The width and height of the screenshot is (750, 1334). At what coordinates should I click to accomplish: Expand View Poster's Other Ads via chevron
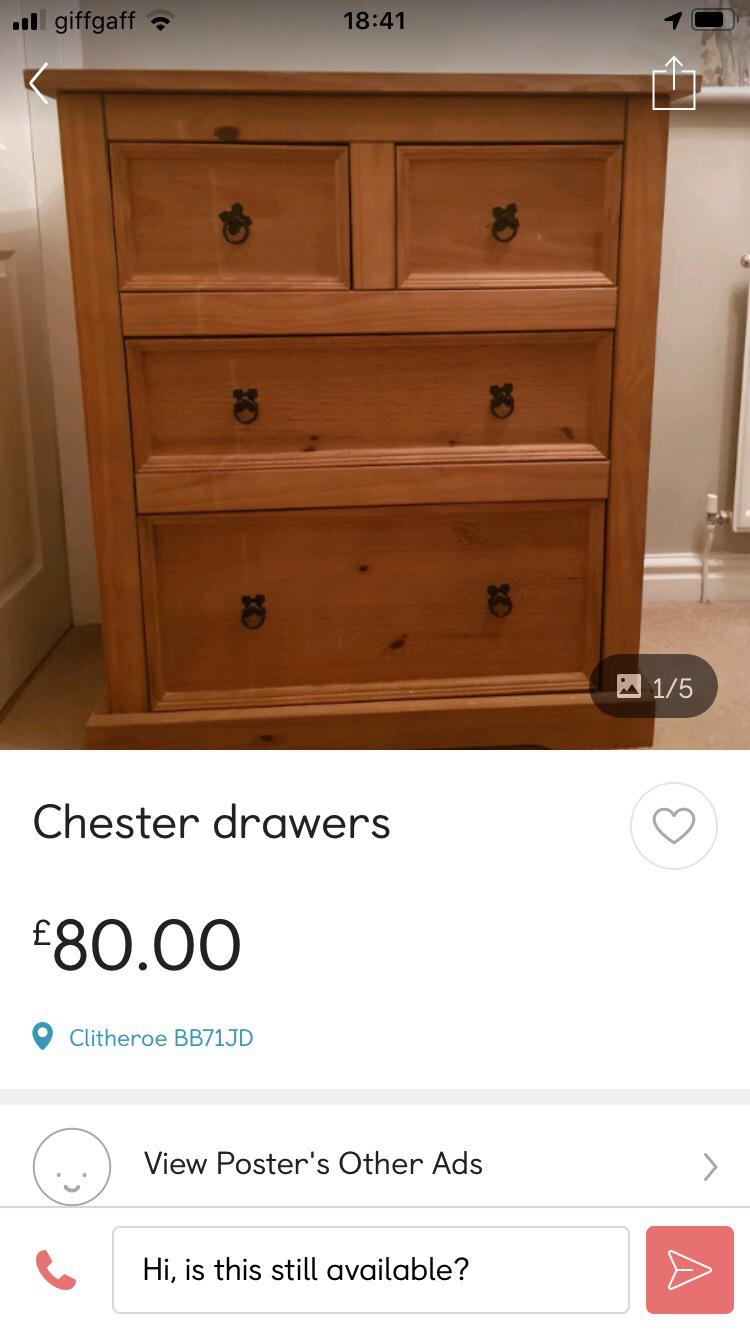(x=710, y=1166)
